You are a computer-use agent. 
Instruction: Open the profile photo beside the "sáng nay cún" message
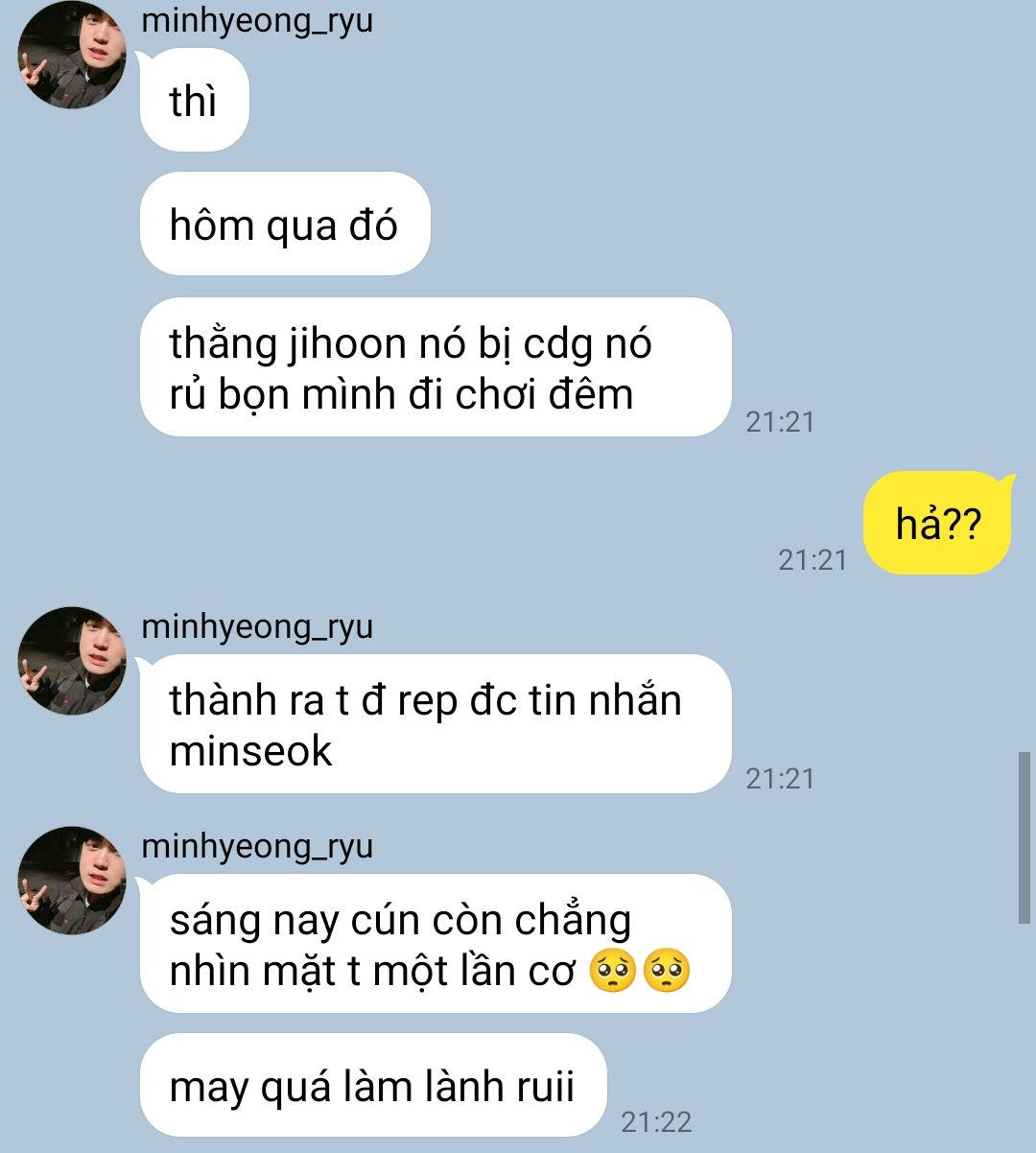click(73, 880)
